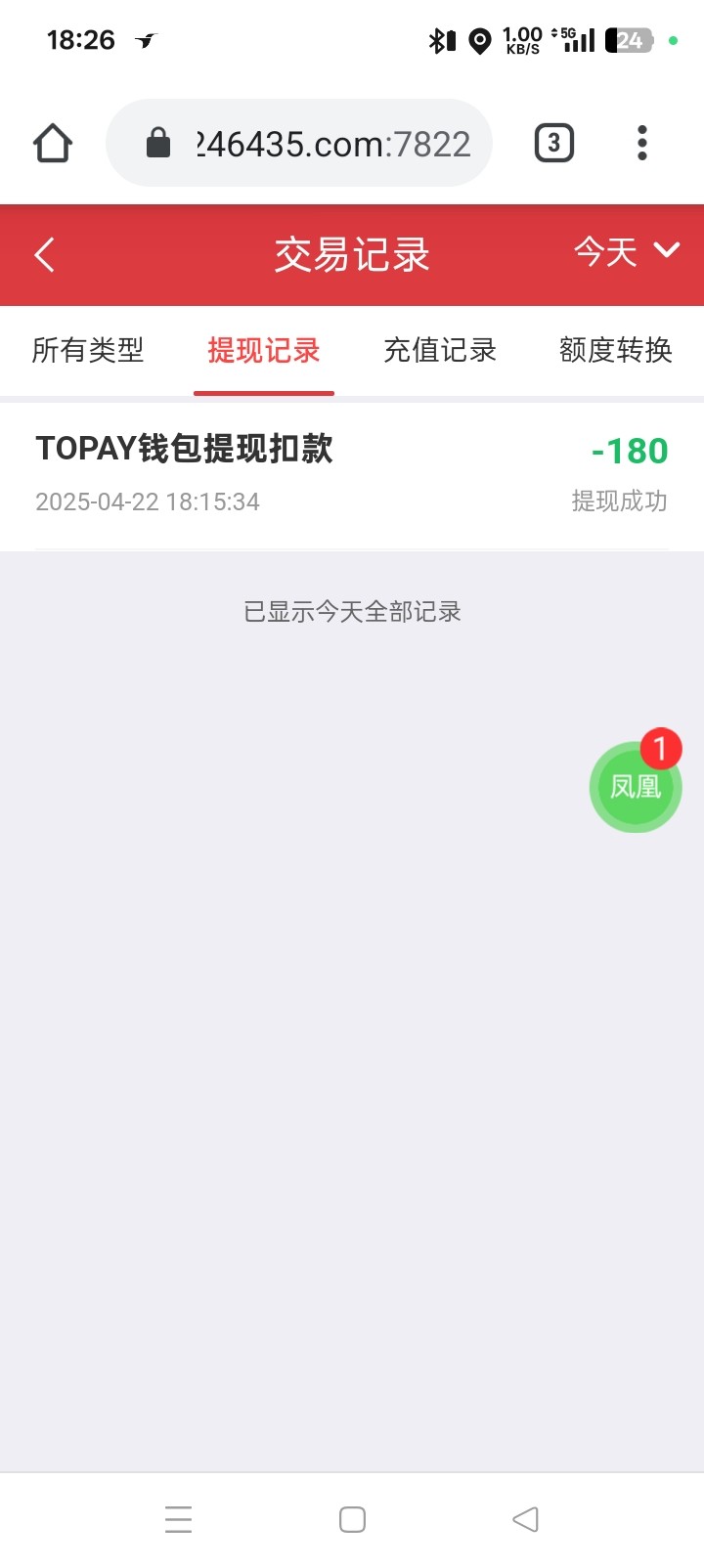Open the recent apps menu button
704x1568 pixels.
click(178, 1519)
